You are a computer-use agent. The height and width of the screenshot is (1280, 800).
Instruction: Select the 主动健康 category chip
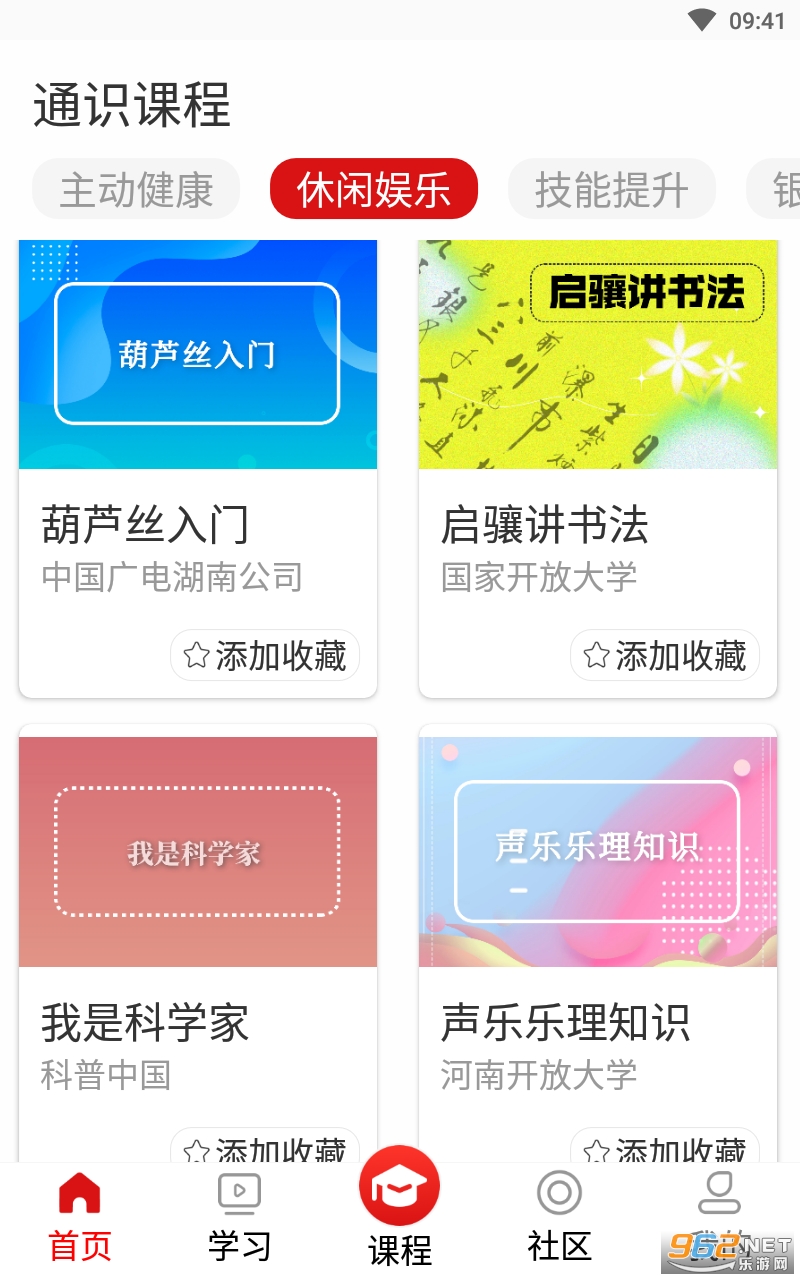pyautogui.click(x=136, y=189)
